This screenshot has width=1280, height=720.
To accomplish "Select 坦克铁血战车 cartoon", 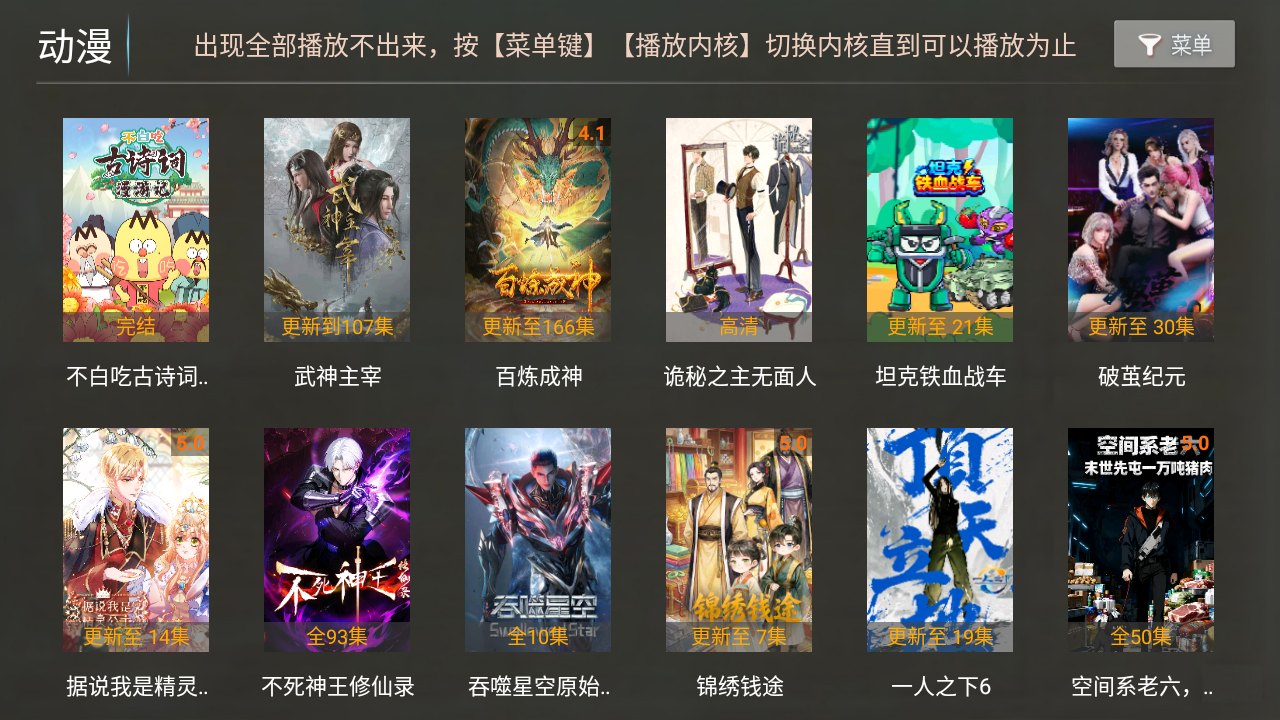I will point(940,230).
